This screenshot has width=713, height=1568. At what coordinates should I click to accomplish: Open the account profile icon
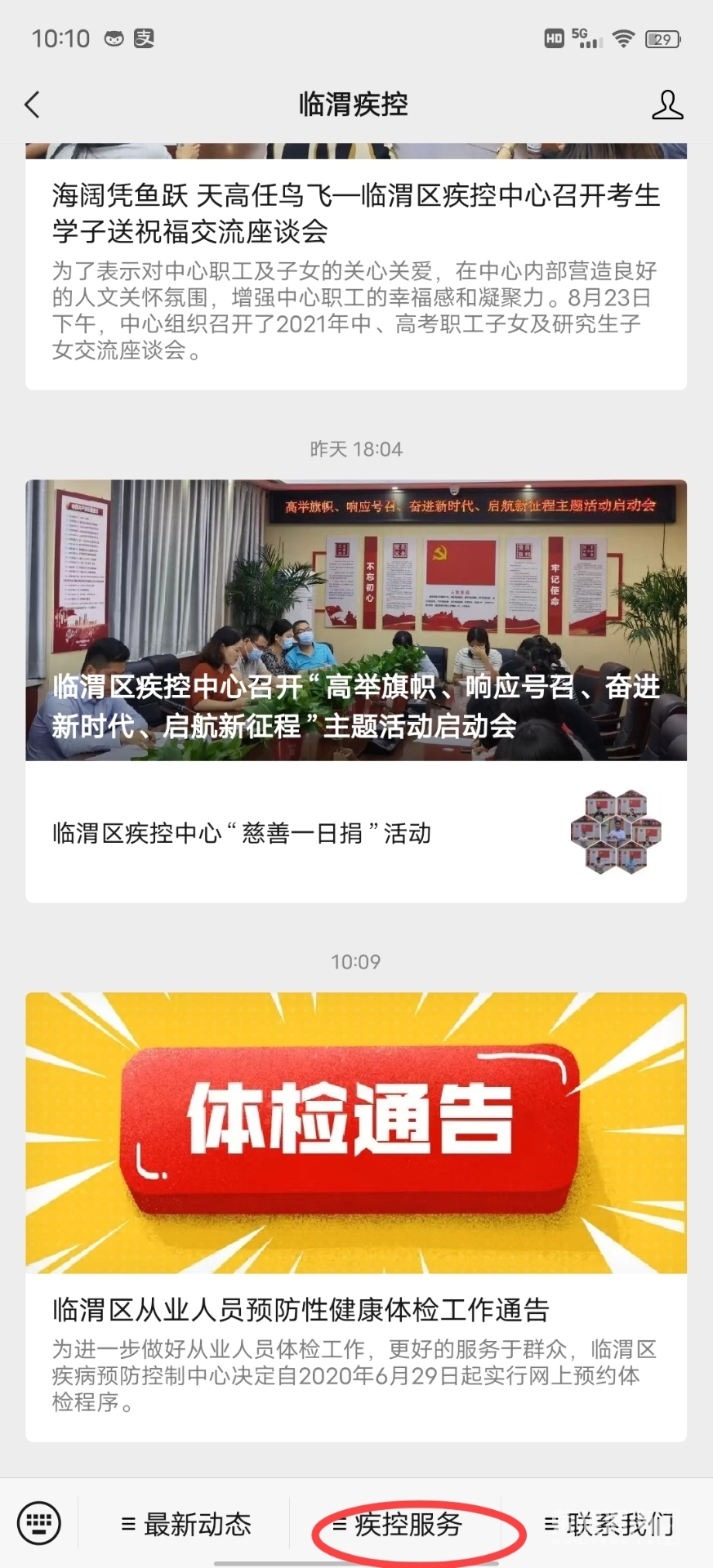coord(666,105)
